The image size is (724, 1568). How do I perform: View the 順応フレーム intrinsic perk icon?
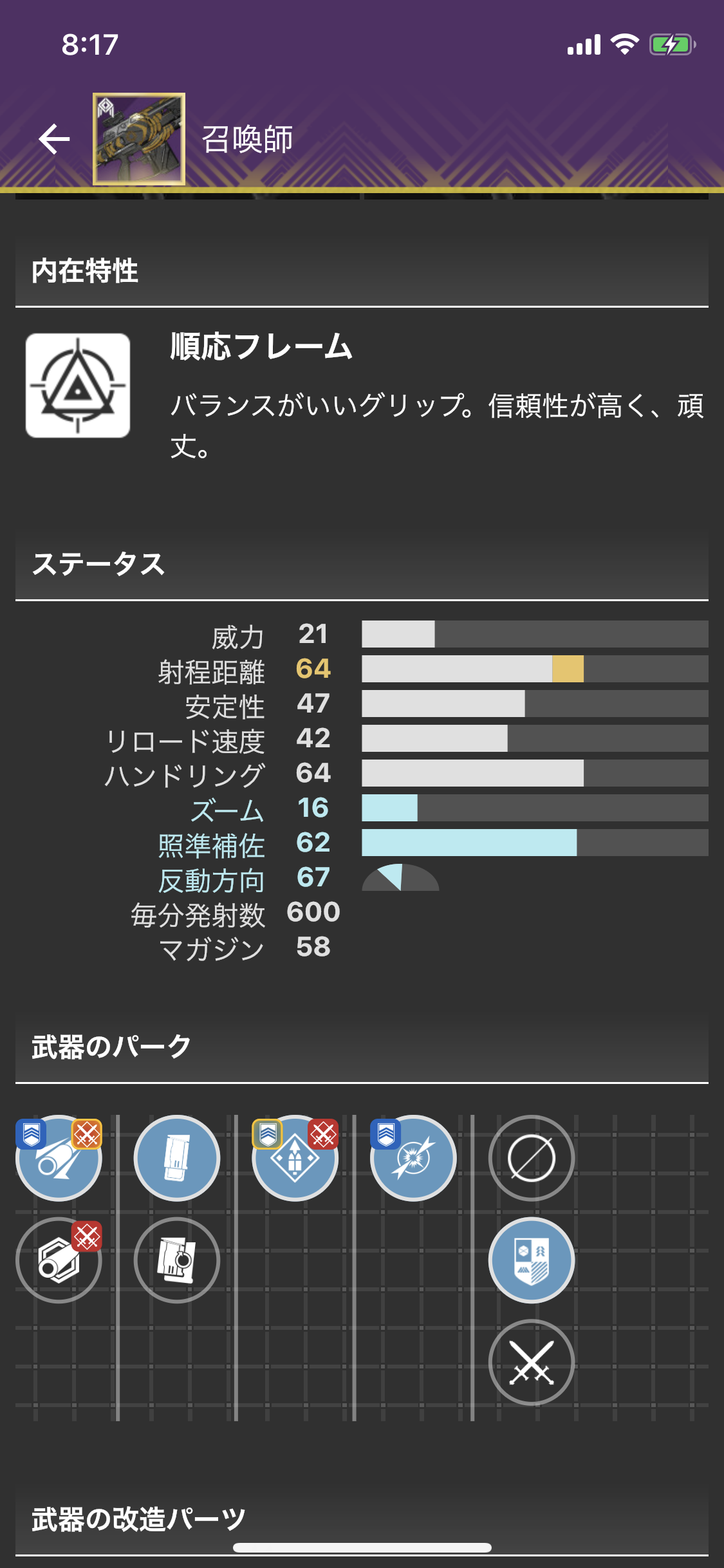(x=78, y=386)
